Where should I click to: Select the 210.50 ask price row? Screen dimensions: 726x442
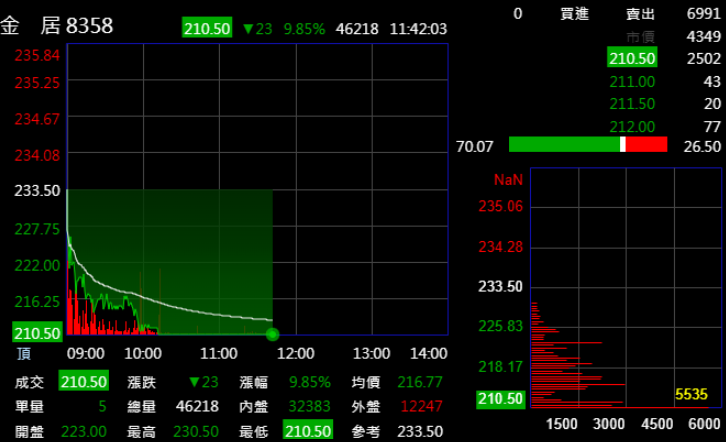click(x=632, y=59)
